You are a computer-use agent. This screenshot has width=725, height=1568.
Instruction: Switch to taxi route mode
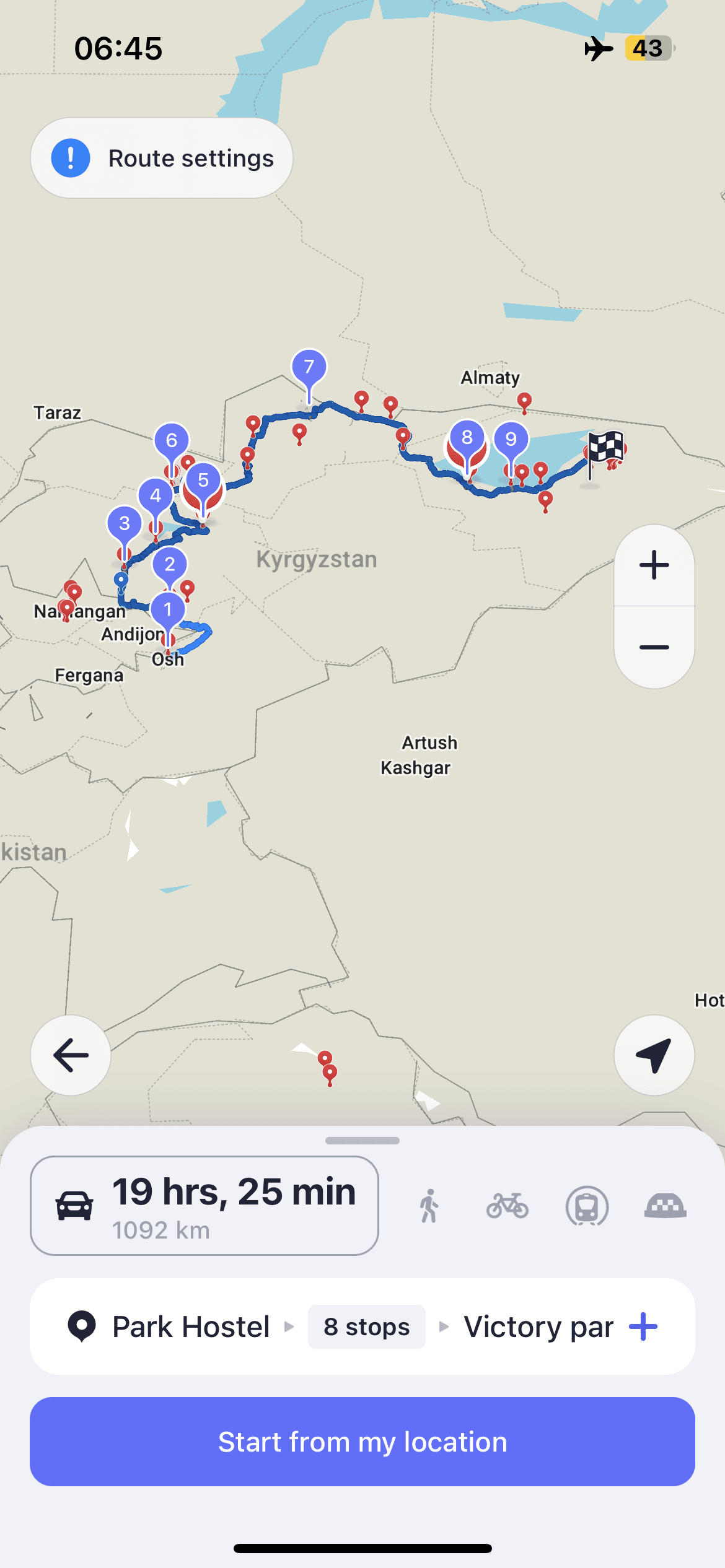(x=665, y=1206)
